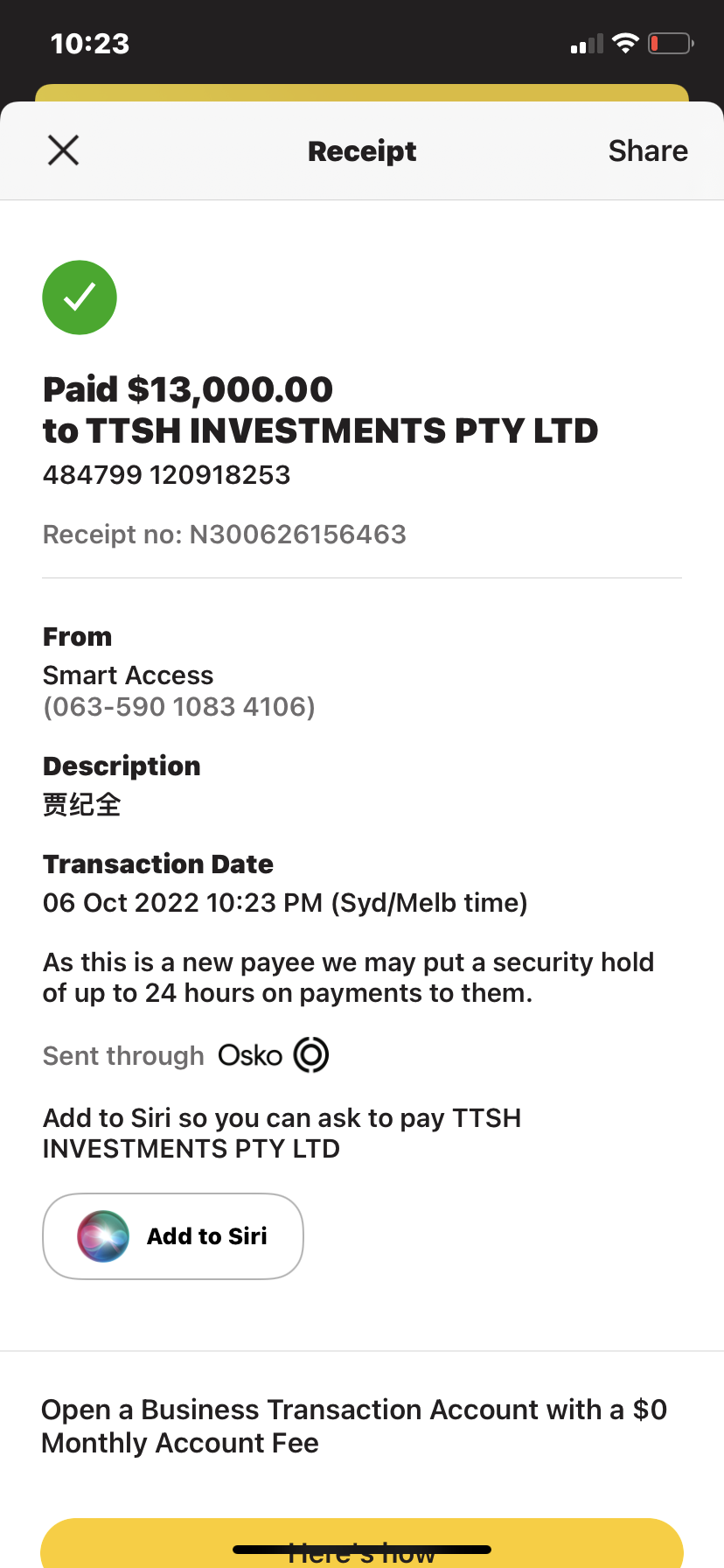Share this payment receipt
Image resolution: width=724 pixels, height=1568 pixels.
648,150
